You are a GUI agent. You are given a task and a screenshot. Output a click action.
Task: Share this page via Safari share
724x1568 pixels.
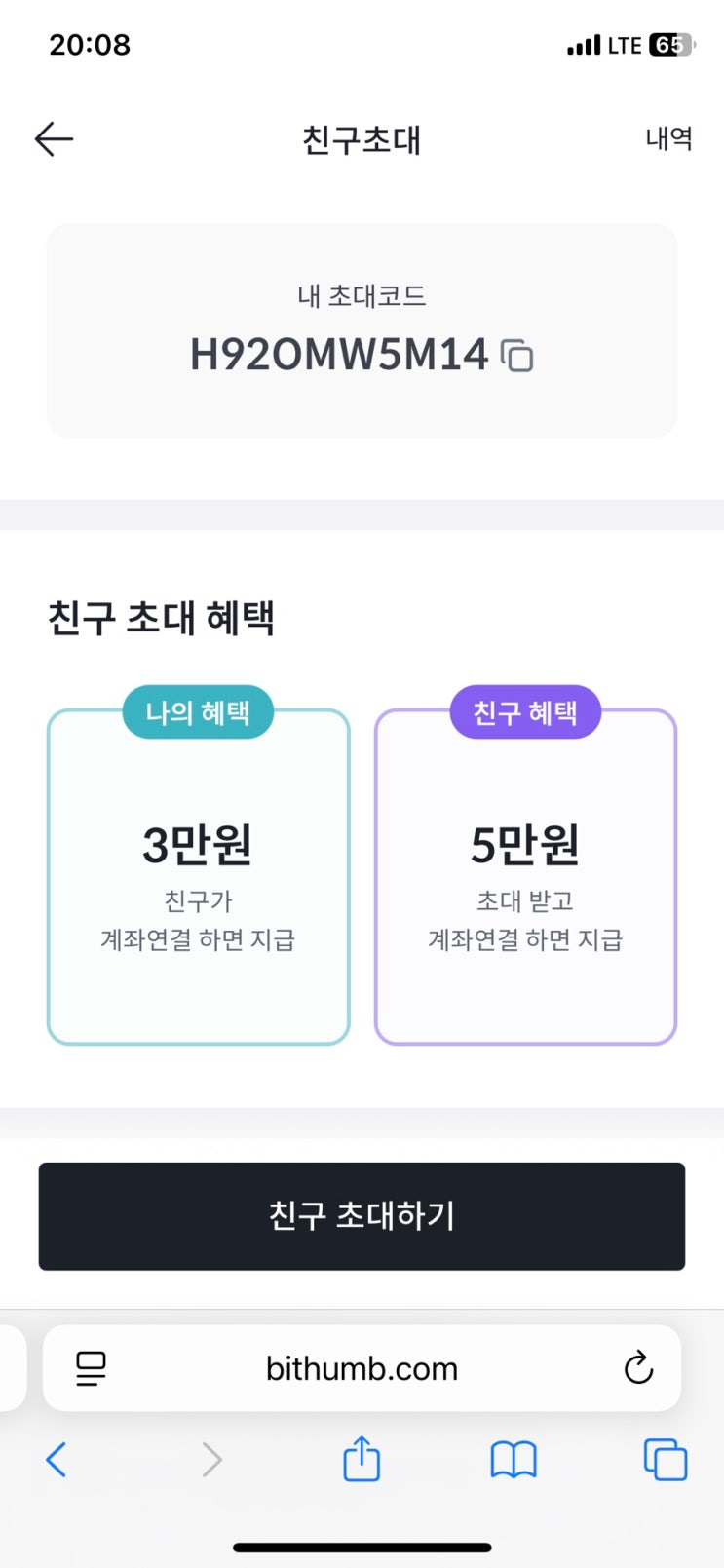362,1459
